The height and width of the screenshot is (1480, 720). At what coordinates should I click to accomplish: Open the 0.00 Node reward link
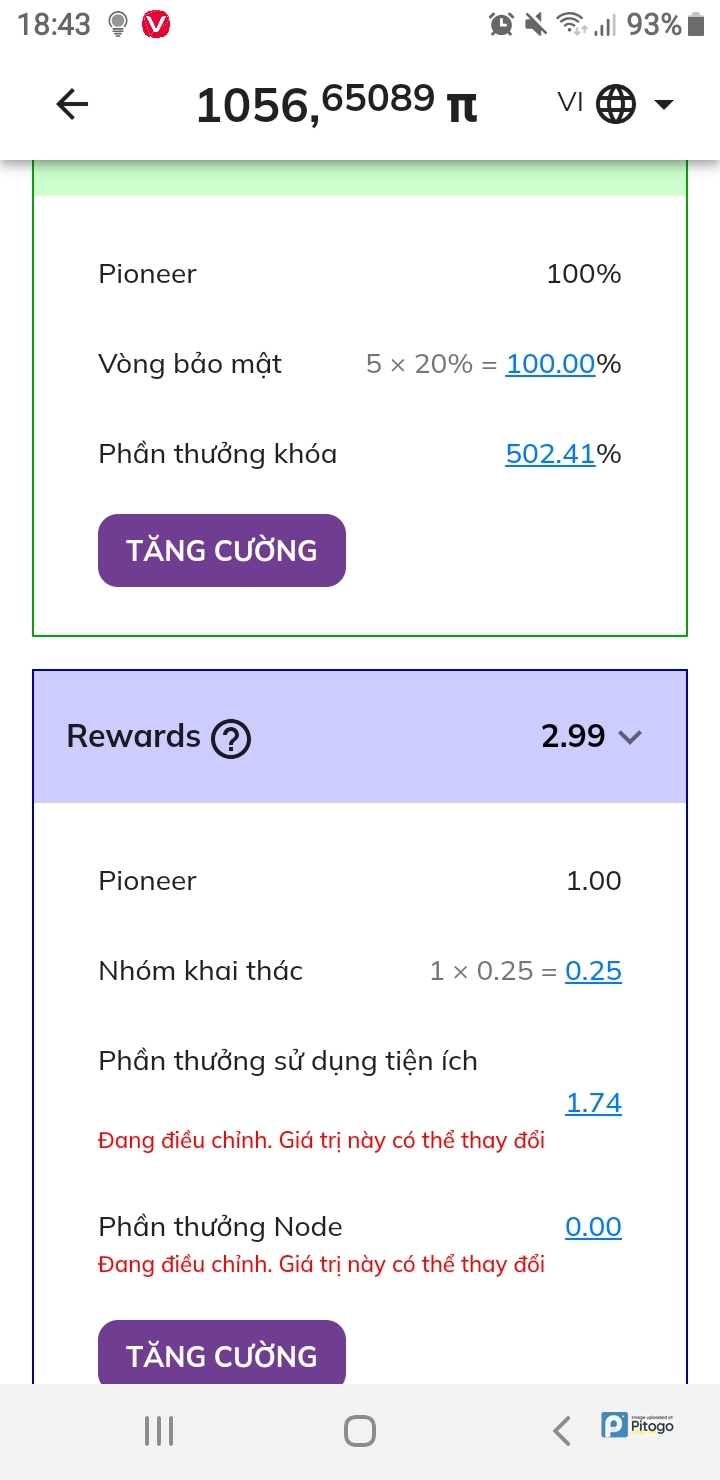click(x=593, y=1227)
